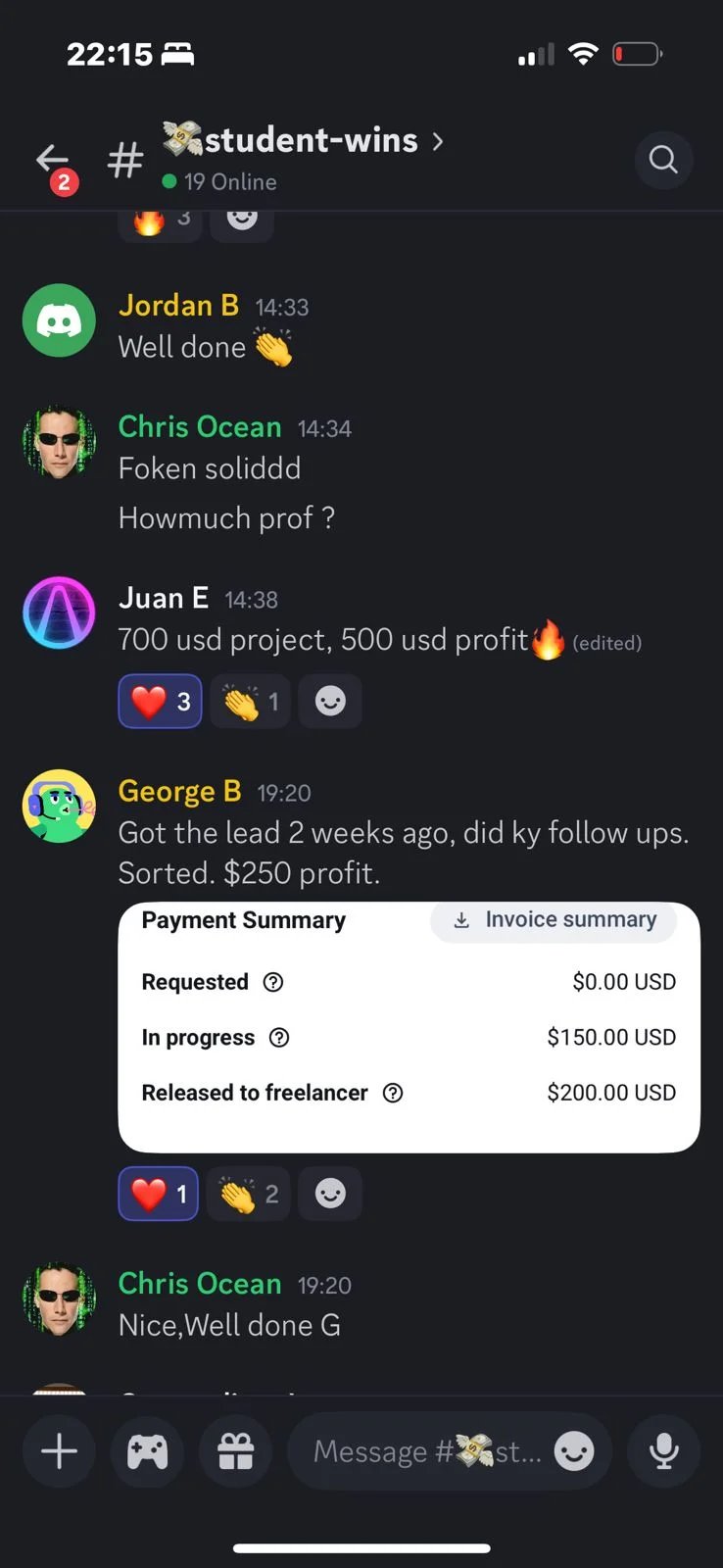Open the gift icon
Viewport: 723px width, 1568px height.
pos(235,1451)
